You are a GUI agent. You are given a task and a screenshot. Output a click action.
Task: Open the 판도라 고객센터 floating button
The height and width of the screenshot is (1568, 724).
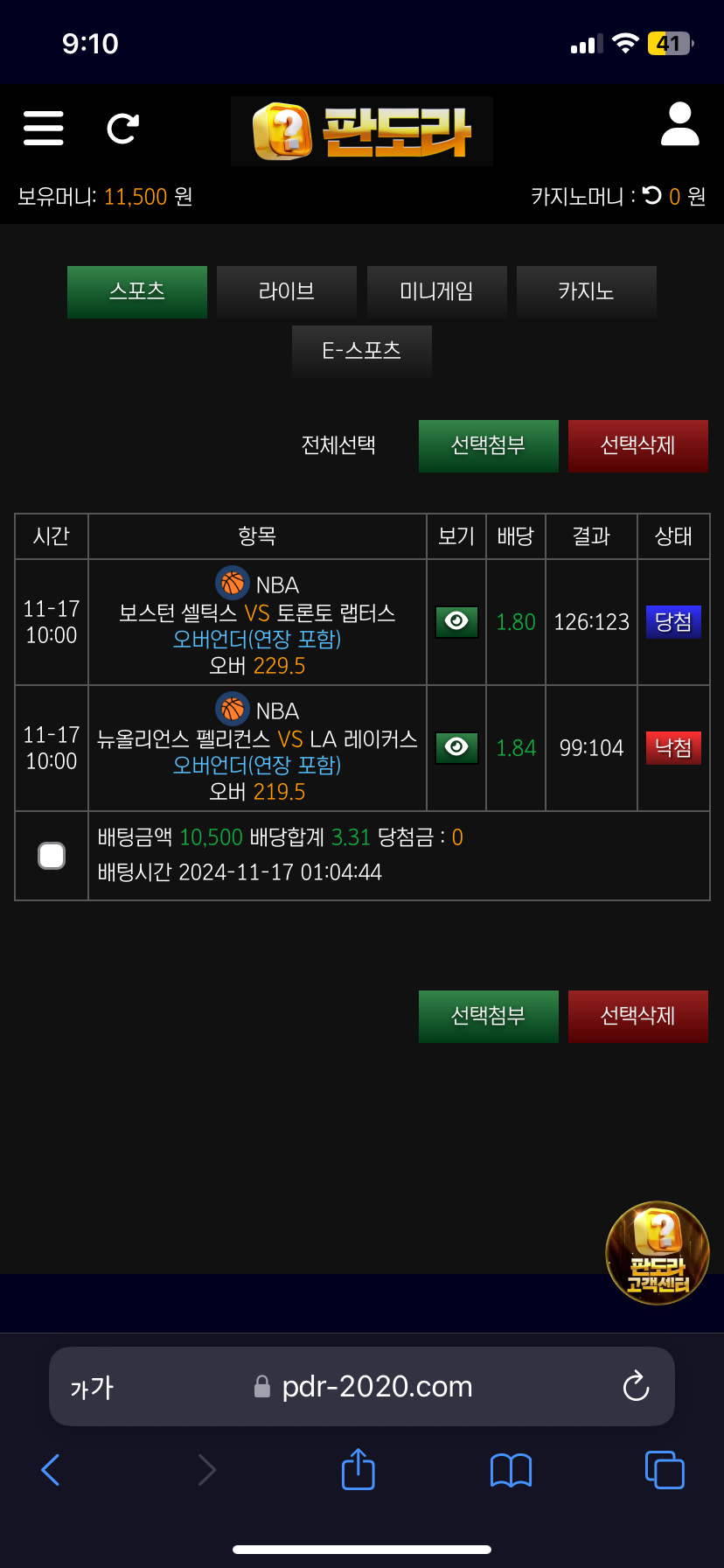[658, 1253]
